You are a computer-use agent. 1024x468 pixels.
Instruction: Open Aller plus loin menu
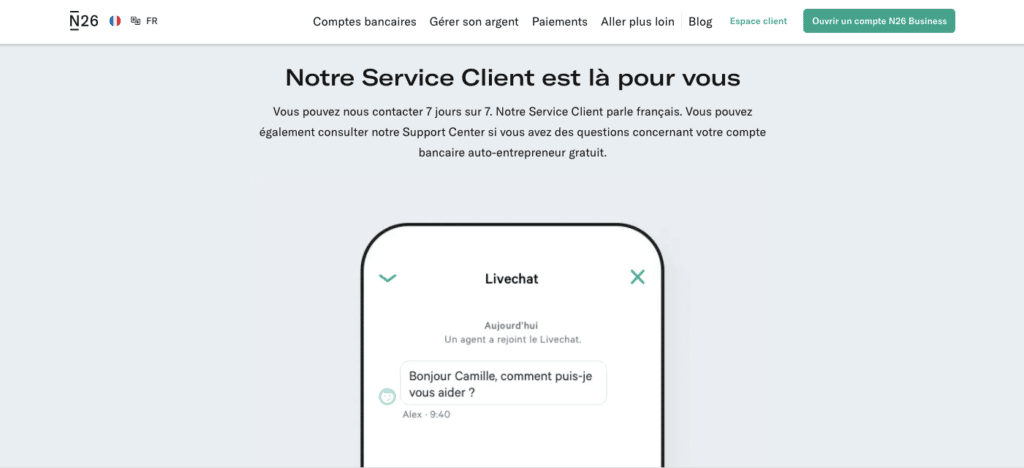click(638, 21)
